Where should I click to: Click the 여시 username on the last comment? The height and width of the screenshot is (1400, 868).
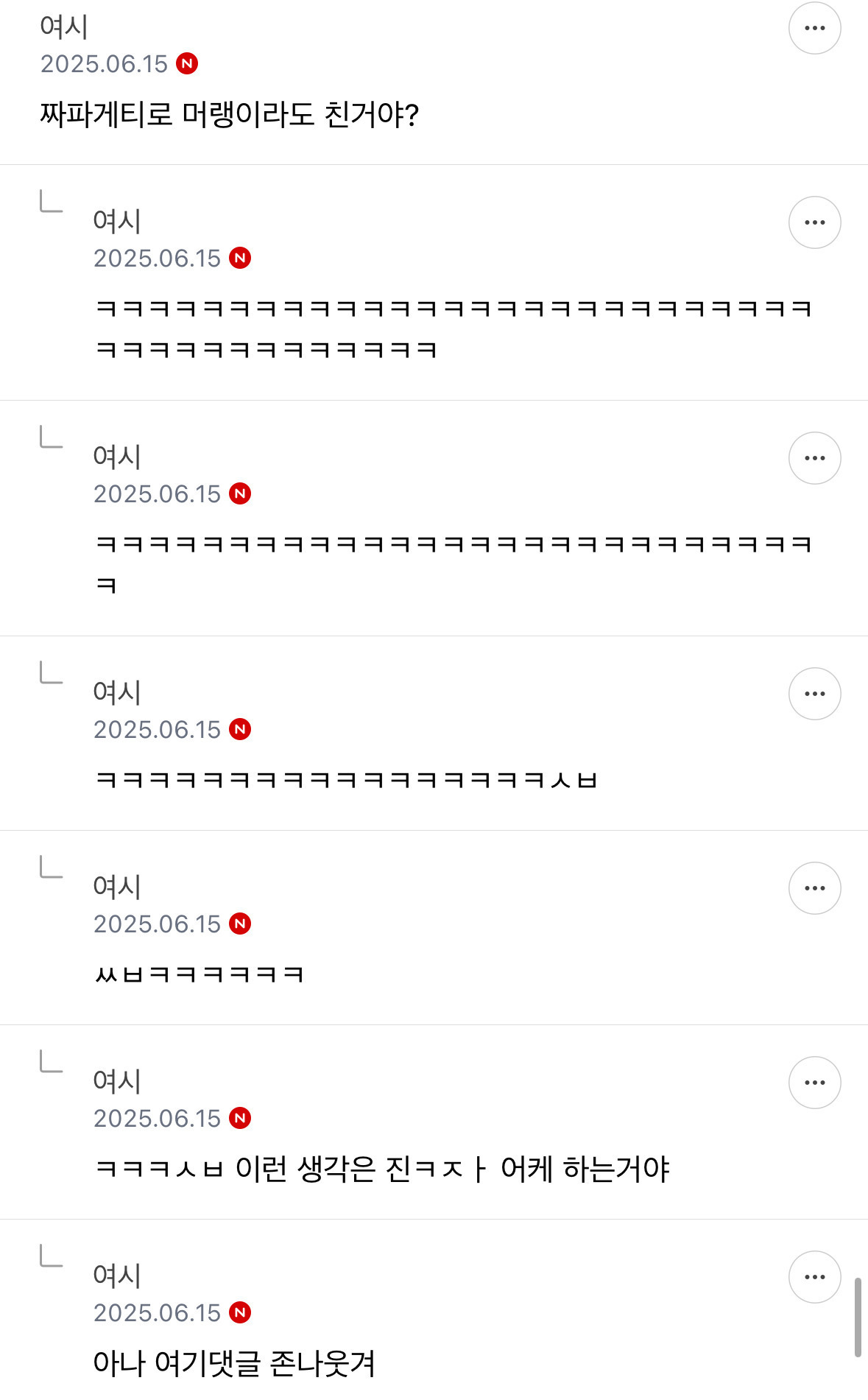click(116, 1274)
